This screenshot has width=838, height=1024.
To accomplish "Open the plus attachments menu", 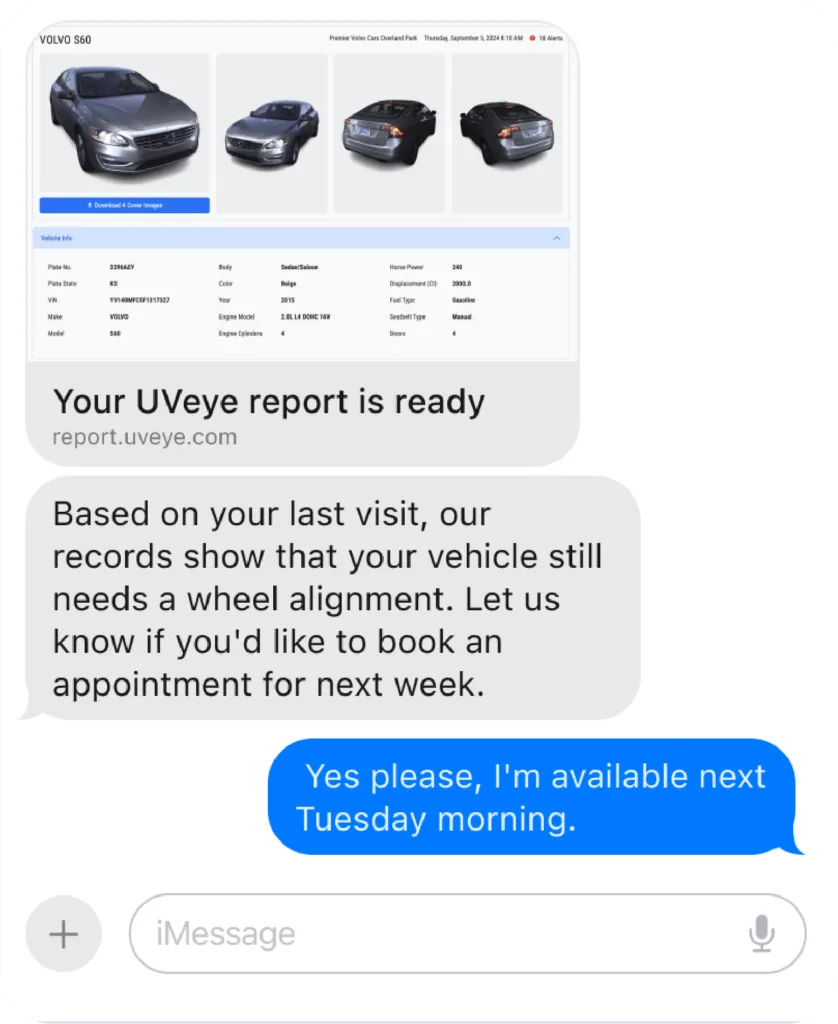I will (63, 934).
